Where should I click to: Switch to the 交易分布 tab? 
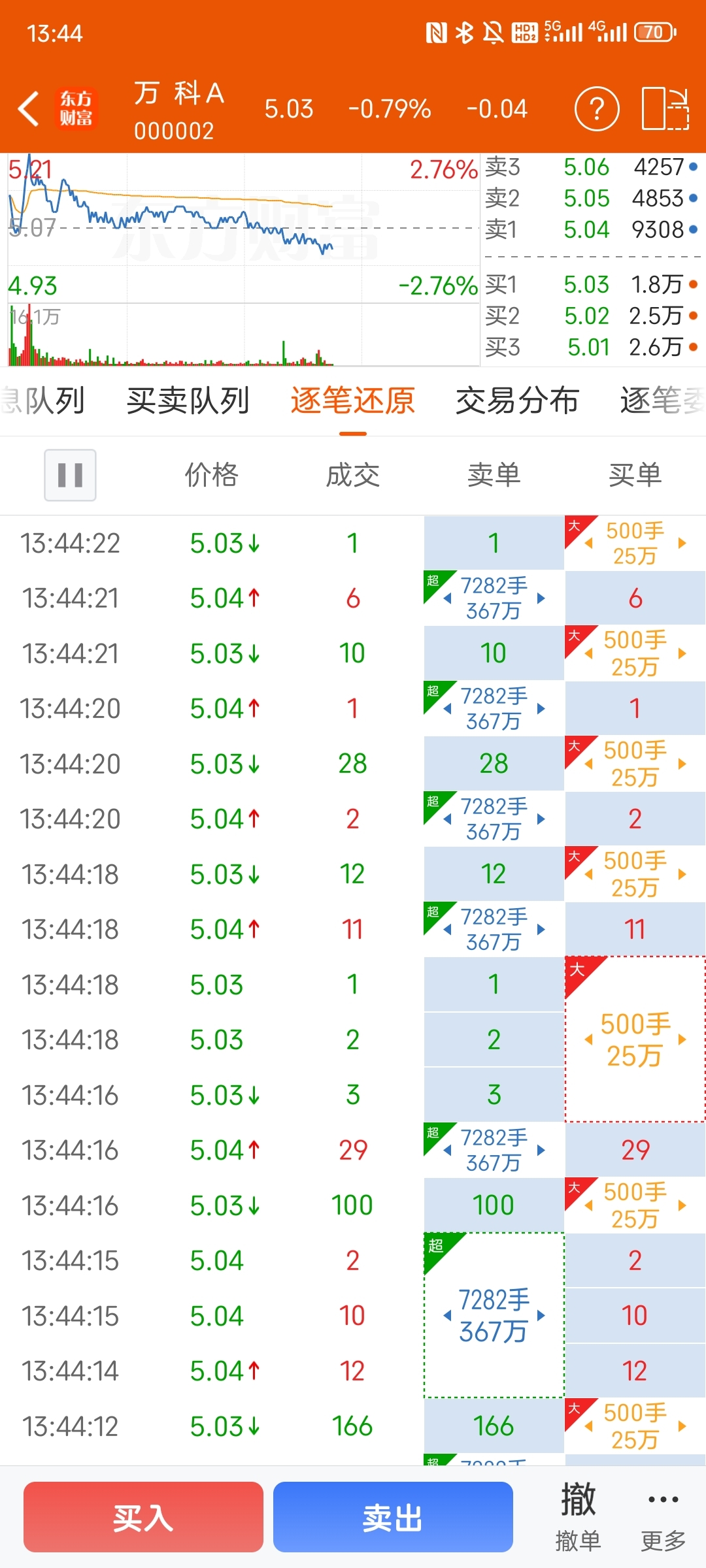516,401
